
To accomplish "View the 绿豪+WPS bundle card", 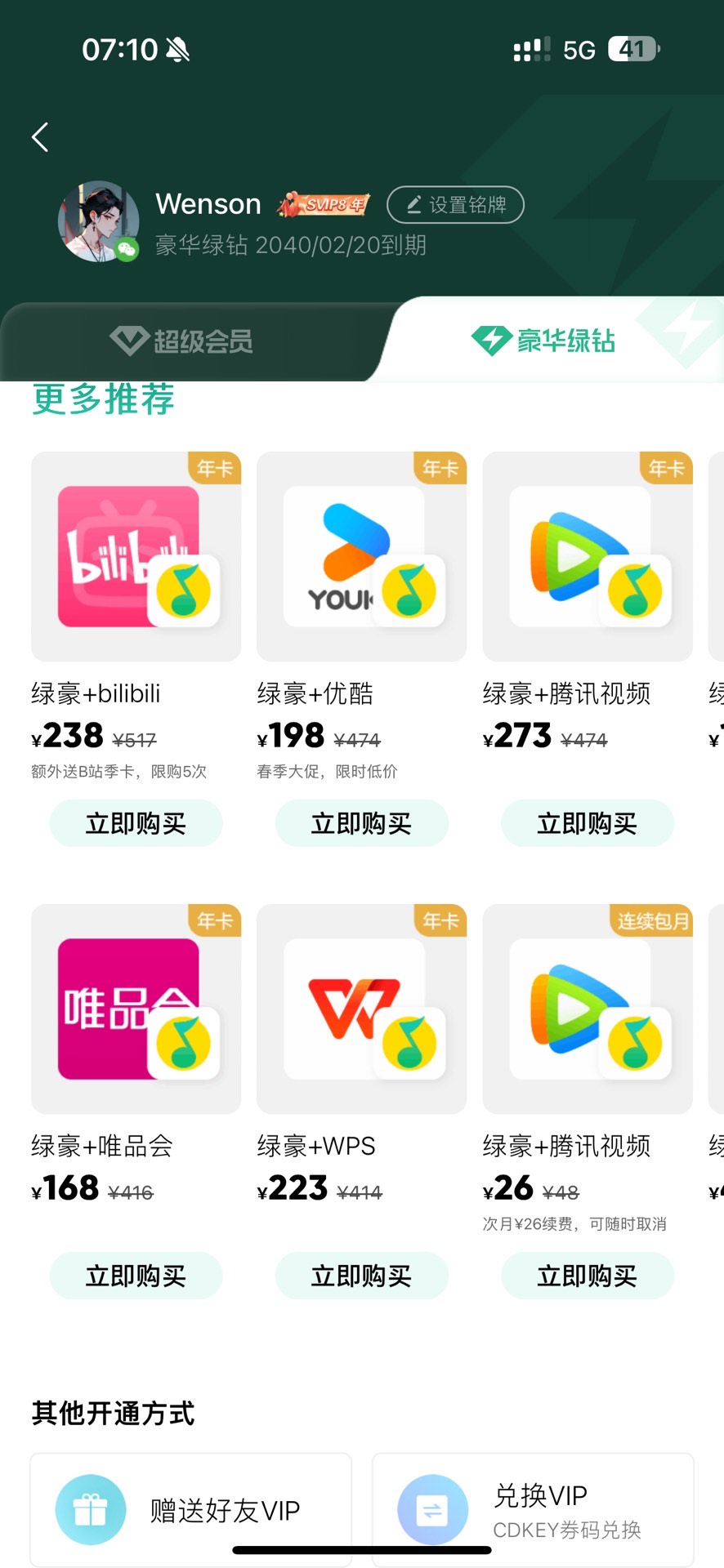I will pos(361,1009).
